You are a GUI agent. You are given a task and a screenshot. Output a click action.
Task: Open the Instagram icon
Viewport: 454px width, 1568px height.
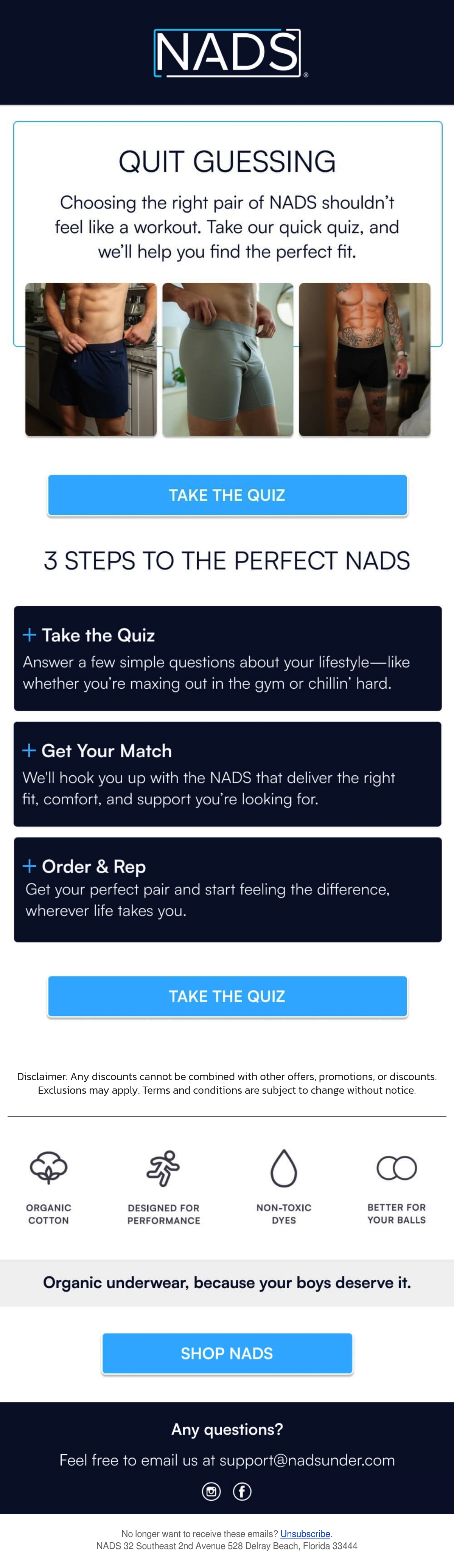(x=211, y=1491)
